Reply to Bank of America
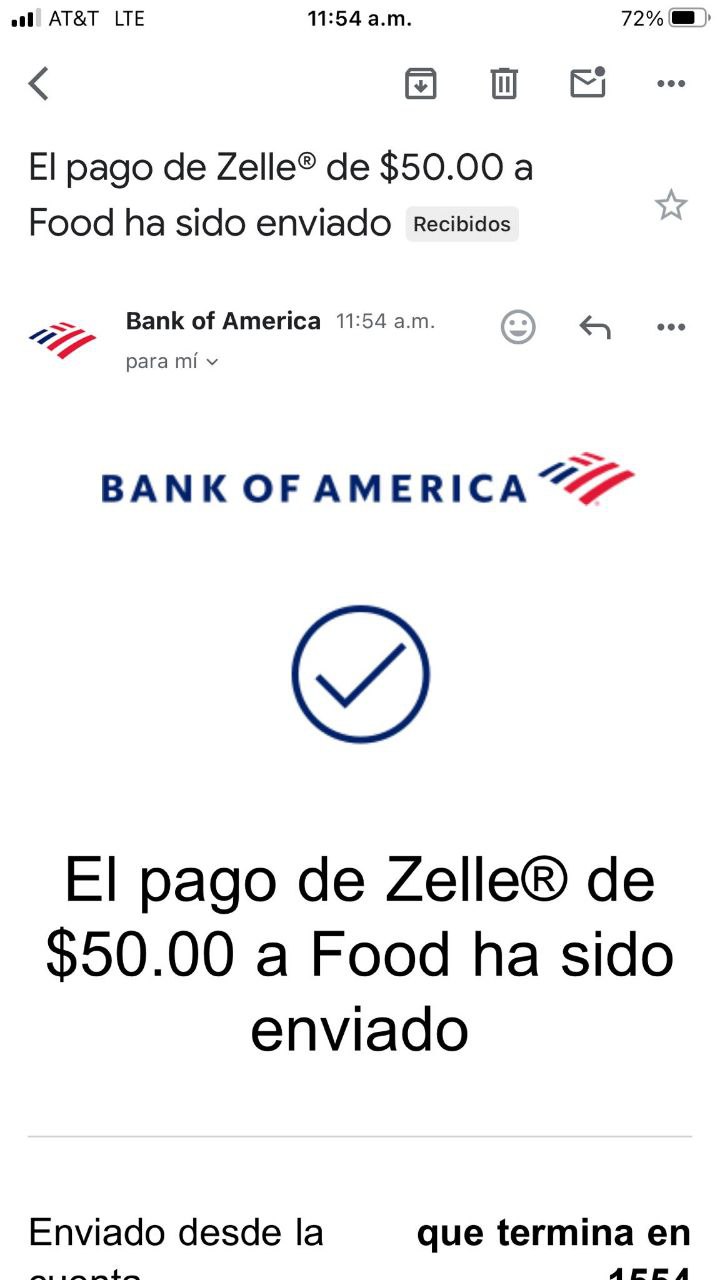Viewport: 720px width, 1280px height. (x=595, y=327)
